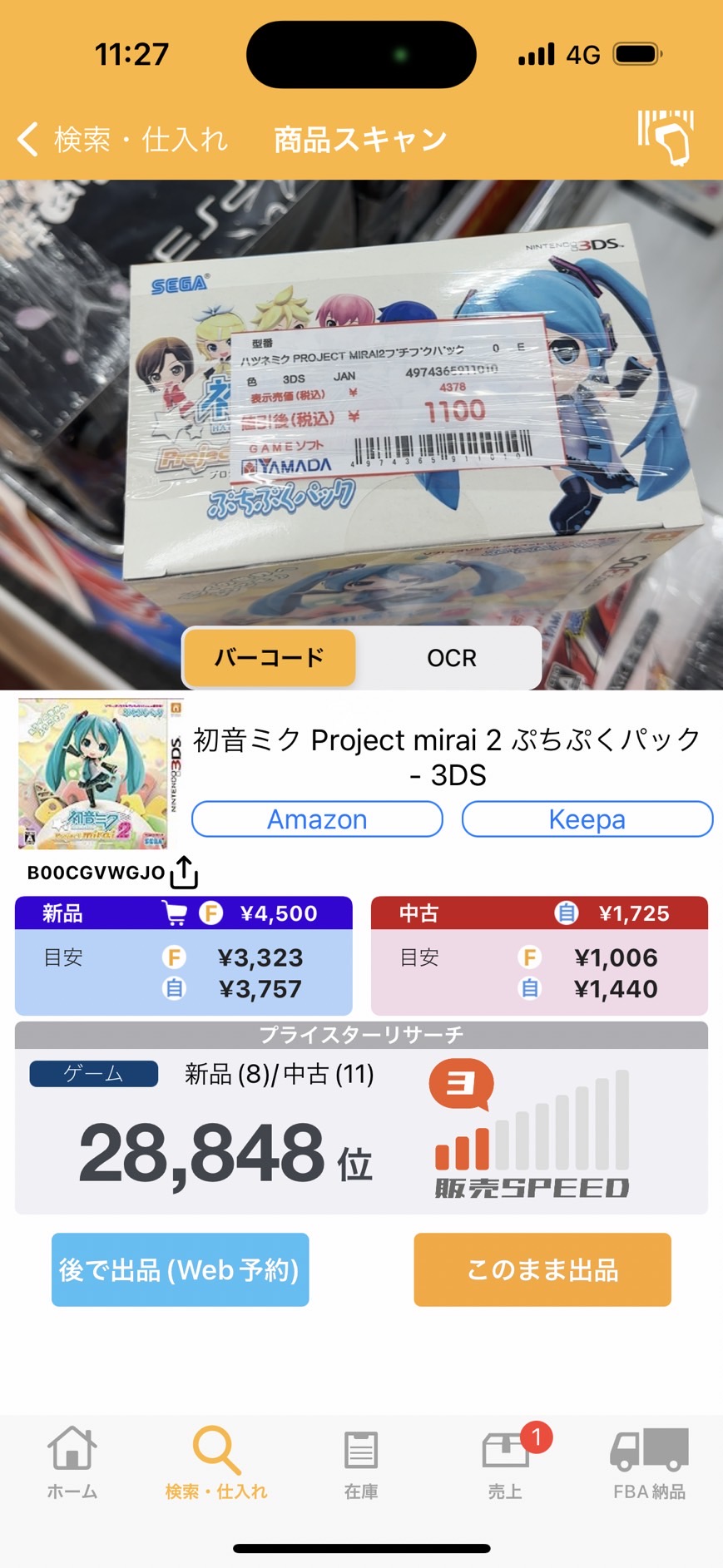723x1568 pixels.
Task: Open the 中古 price panel
Action: [x=539, y=956]
